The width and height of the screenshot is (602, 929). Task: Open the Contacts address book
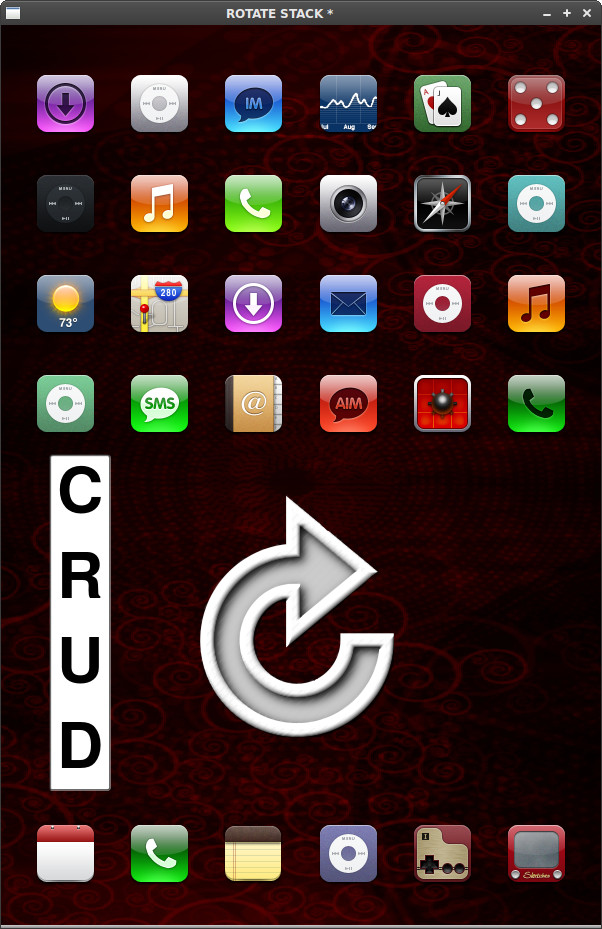253,403
